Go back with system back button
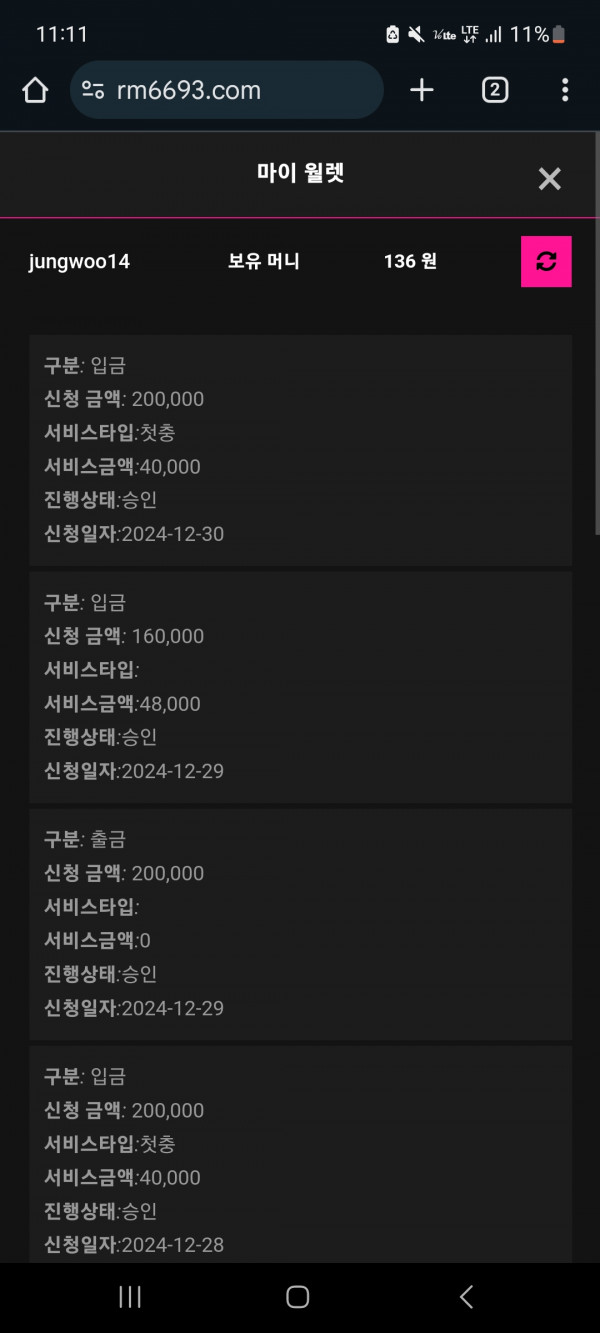 (466, 1297)
